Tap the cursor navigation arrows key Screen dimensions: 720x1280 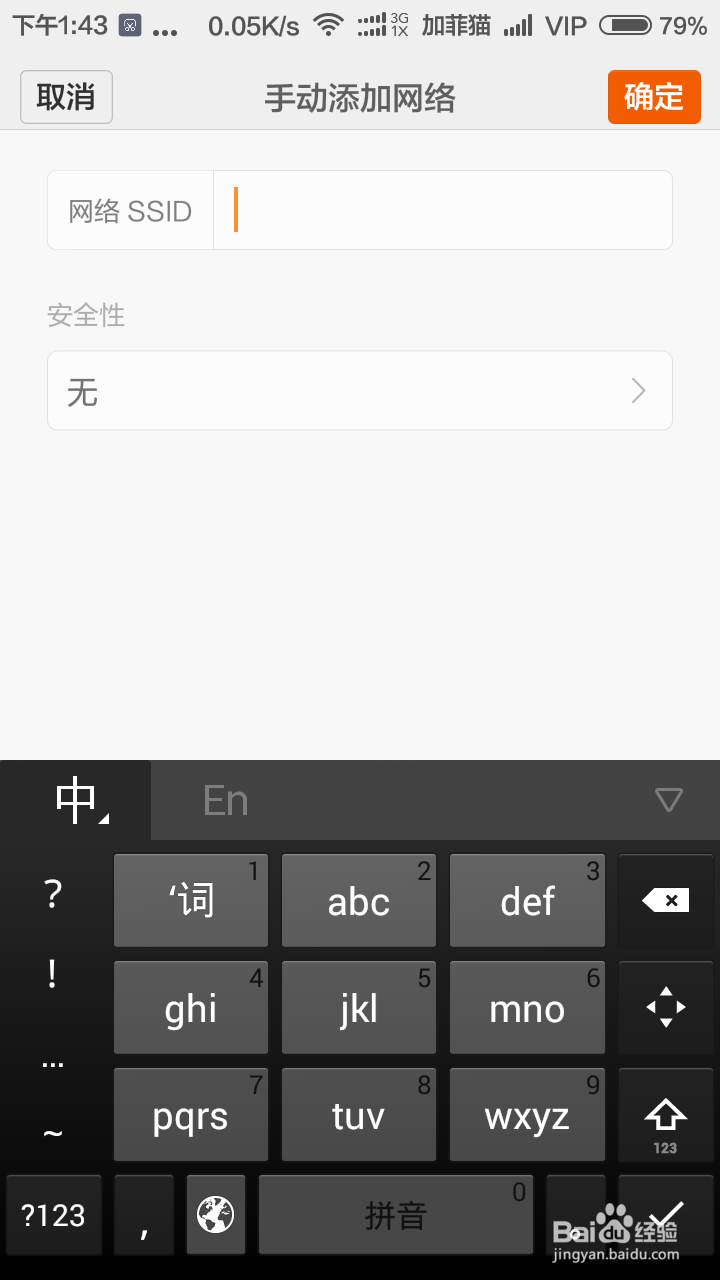click(x=666, y=1007)
